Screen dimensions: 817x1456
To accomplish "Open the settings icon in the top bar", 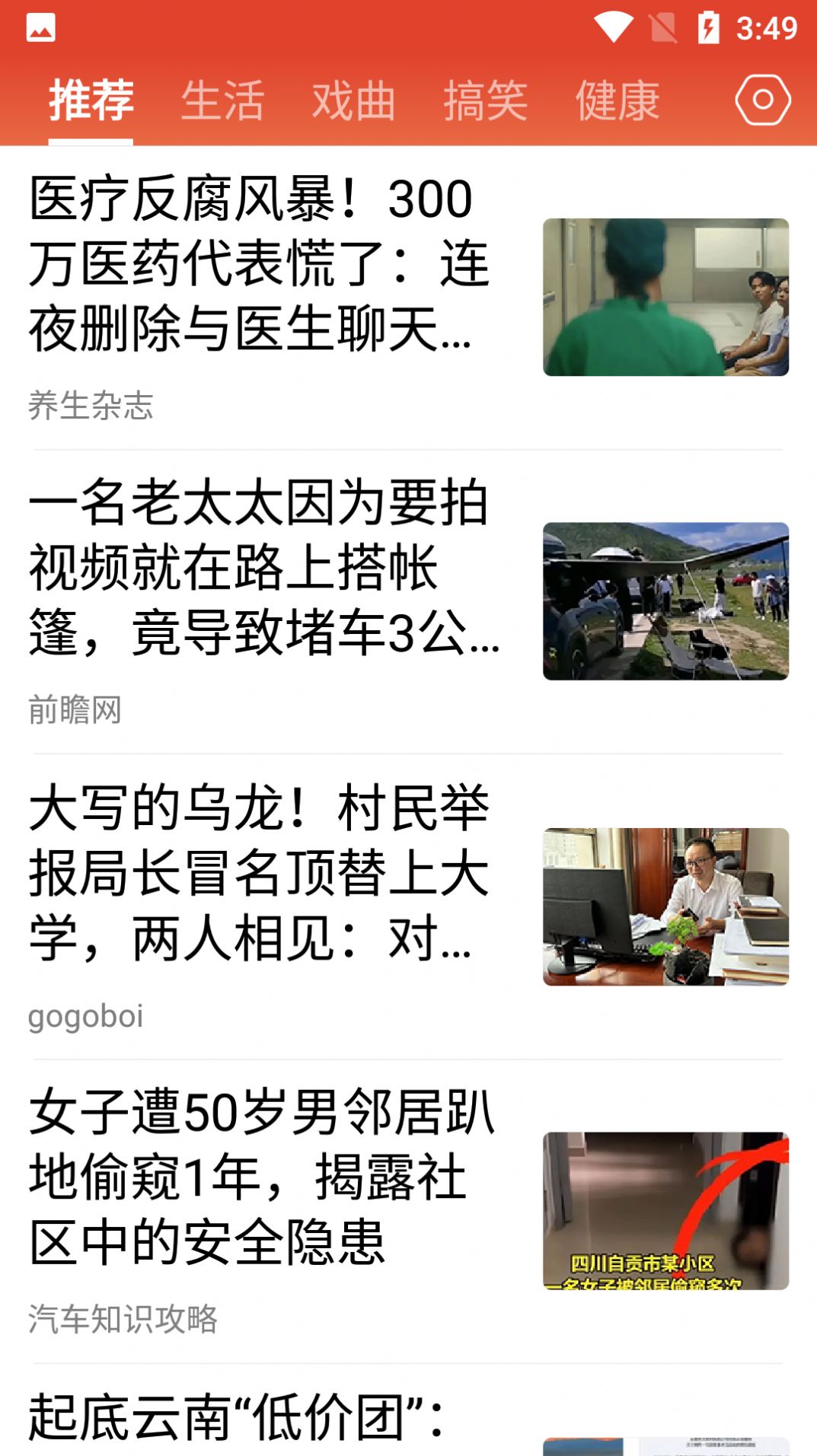I will [764, 99].
